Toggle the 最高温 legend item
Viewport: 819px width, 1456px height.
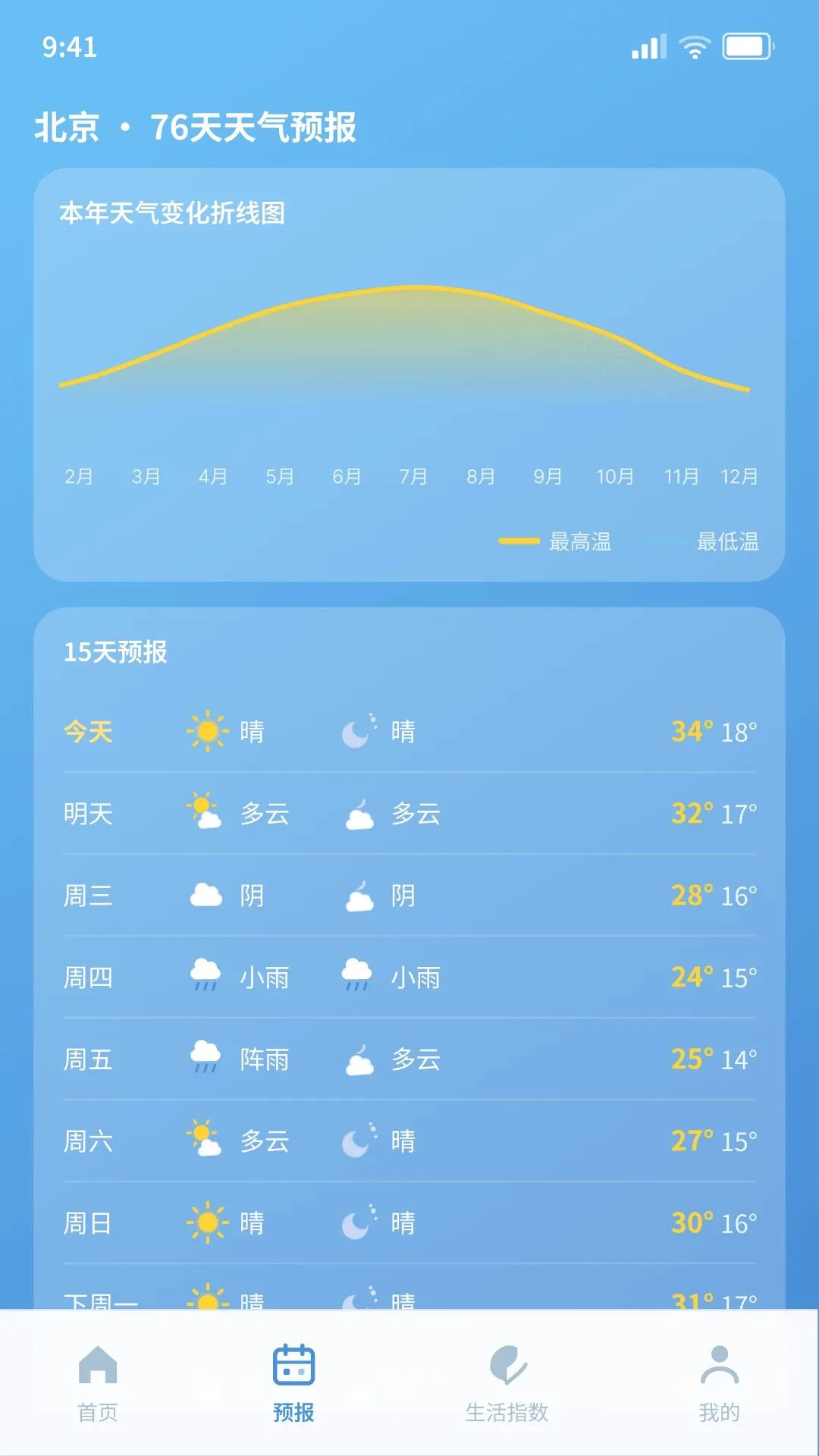555,541
